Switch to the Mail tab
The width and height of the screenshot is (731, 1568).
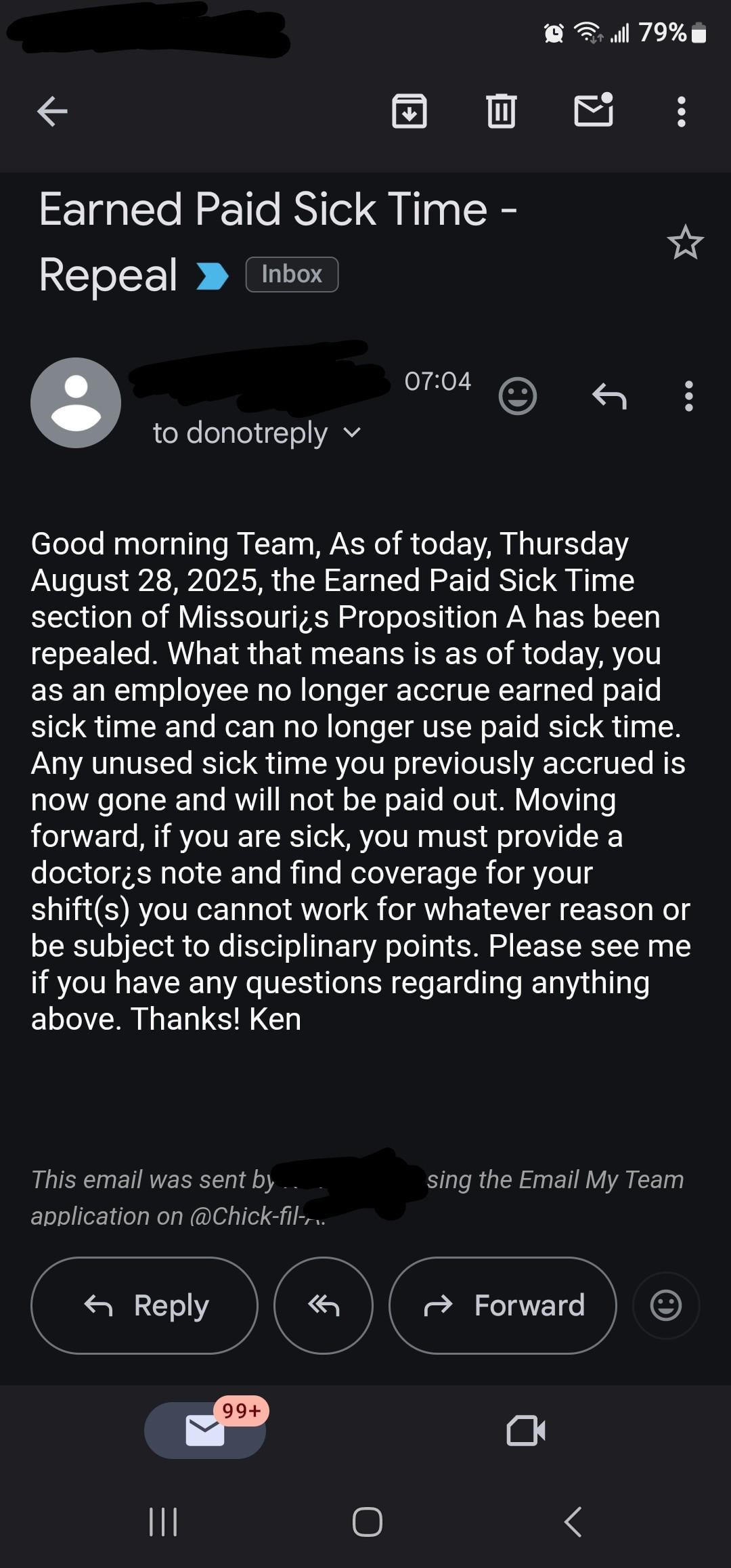pos(205,1430)
